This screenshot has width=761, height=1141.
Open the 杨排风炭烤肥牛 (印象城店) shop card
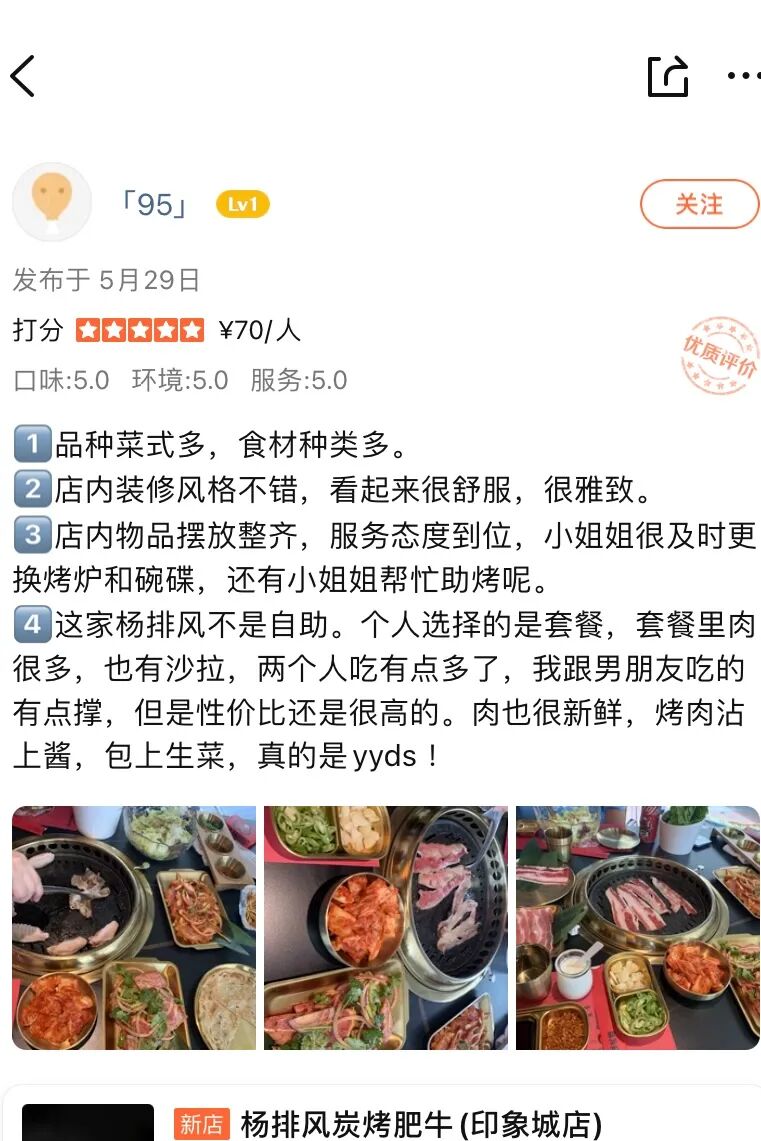click(380, 1113)
